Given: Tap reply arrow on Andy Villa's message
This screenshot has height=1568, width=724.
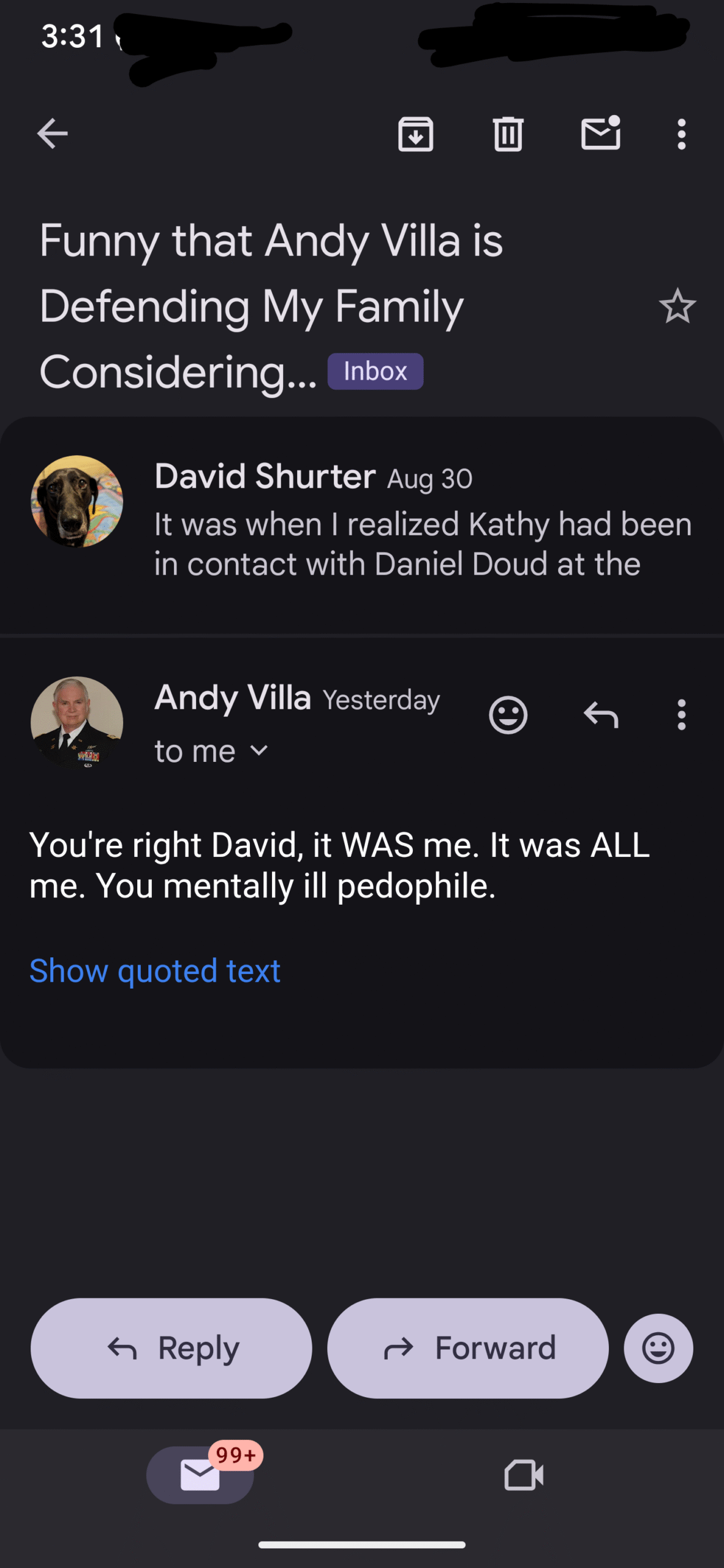Looking at the screenshot, I should click(x=601, y=714).
